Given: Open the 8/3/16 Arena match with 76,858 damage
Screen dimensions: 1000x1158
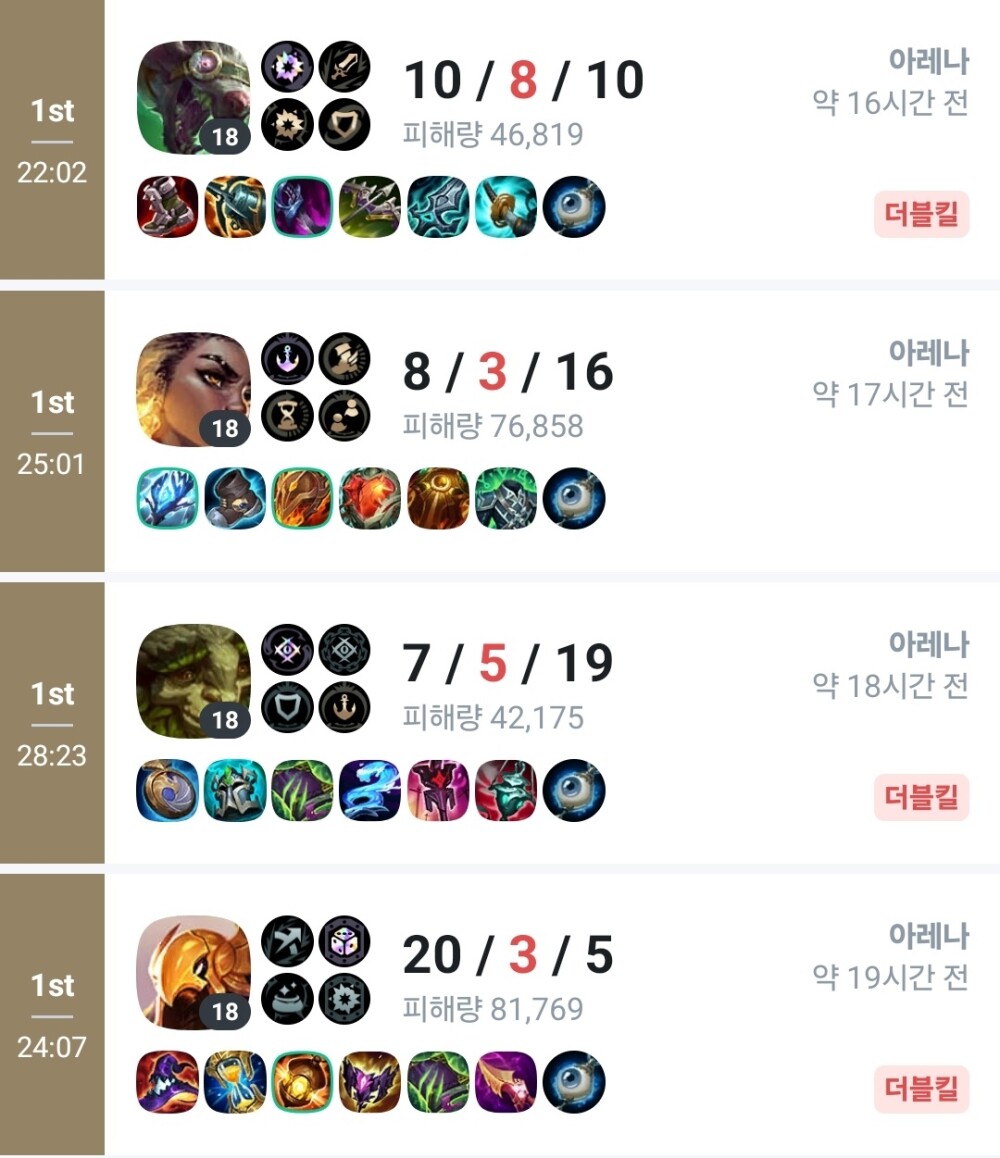Looking at the screenshot, I should [507, 374].
